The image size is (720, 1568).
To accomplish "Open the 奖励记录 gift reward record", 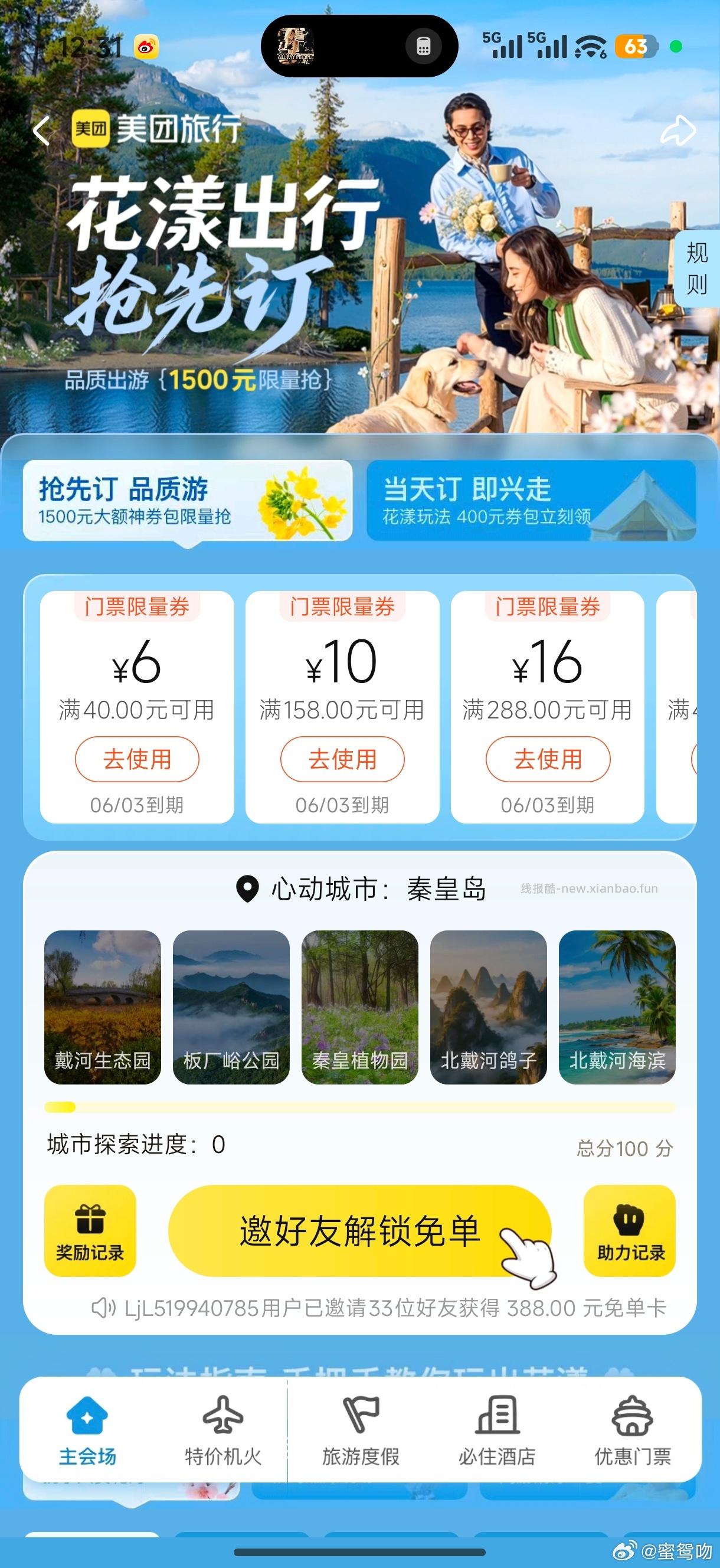I will pyautogui.click(x=89, y=1232).
